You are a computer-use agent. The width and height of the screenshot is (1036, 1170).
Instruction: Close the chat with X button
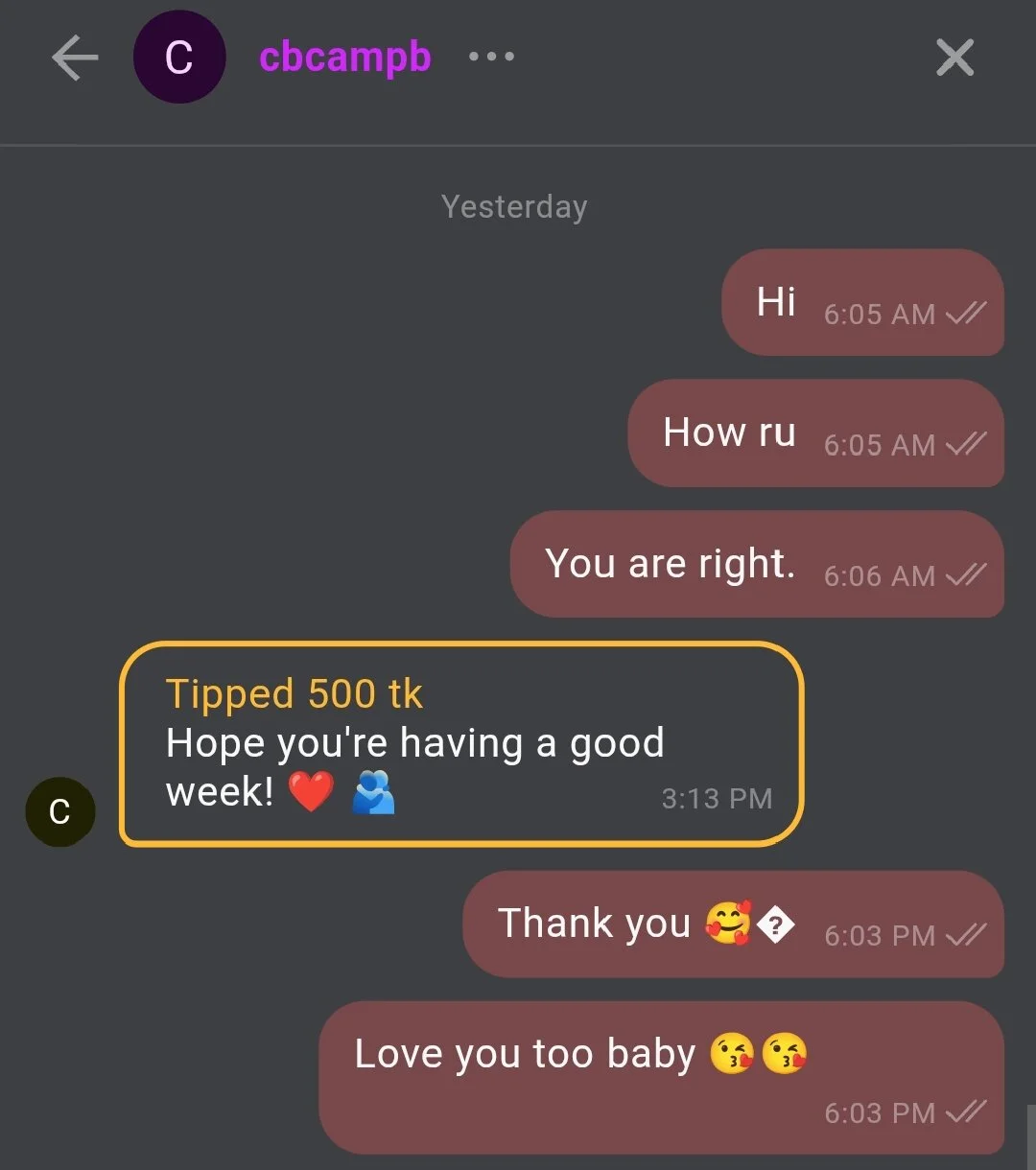tap(954, 58)
